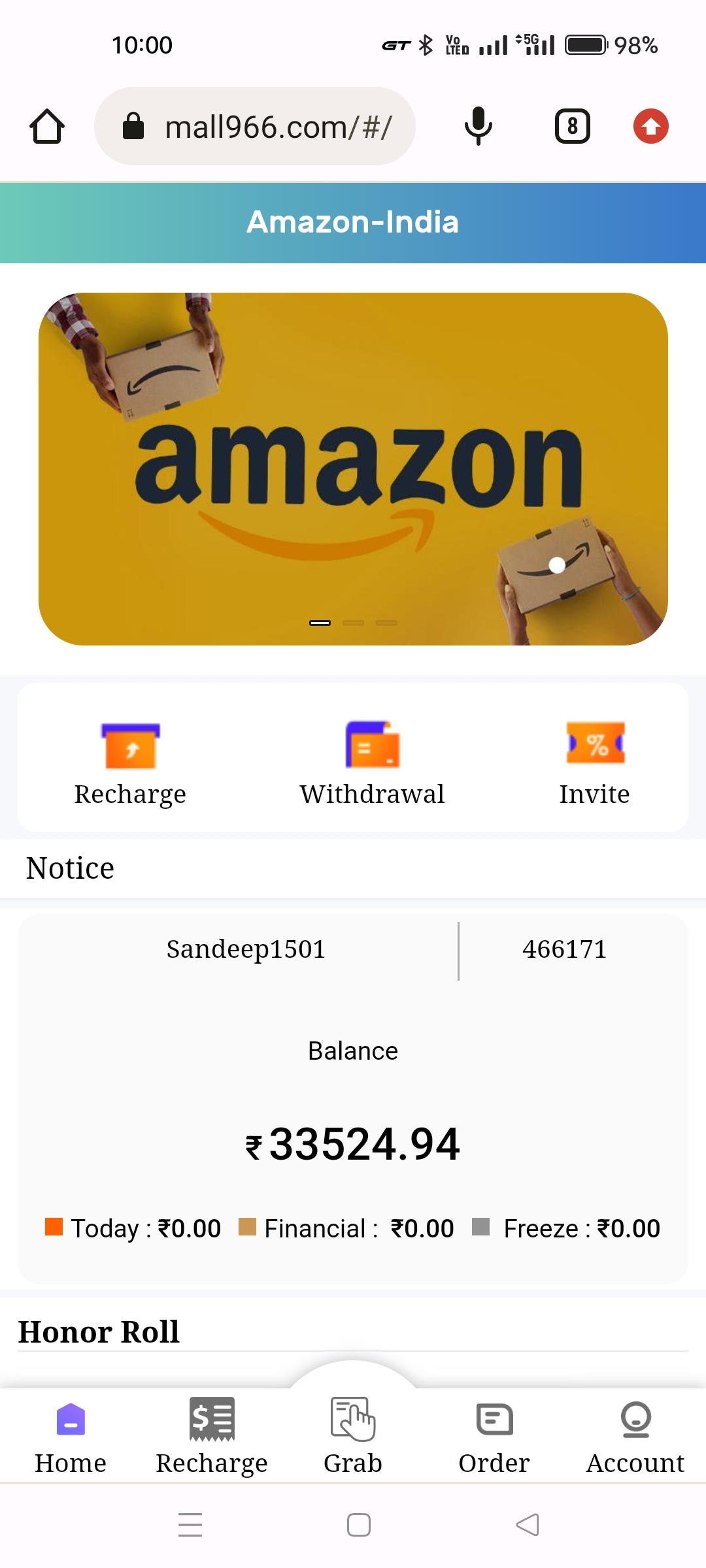
Task: Tap the red update arrow icon
Action: coord(650,126)
